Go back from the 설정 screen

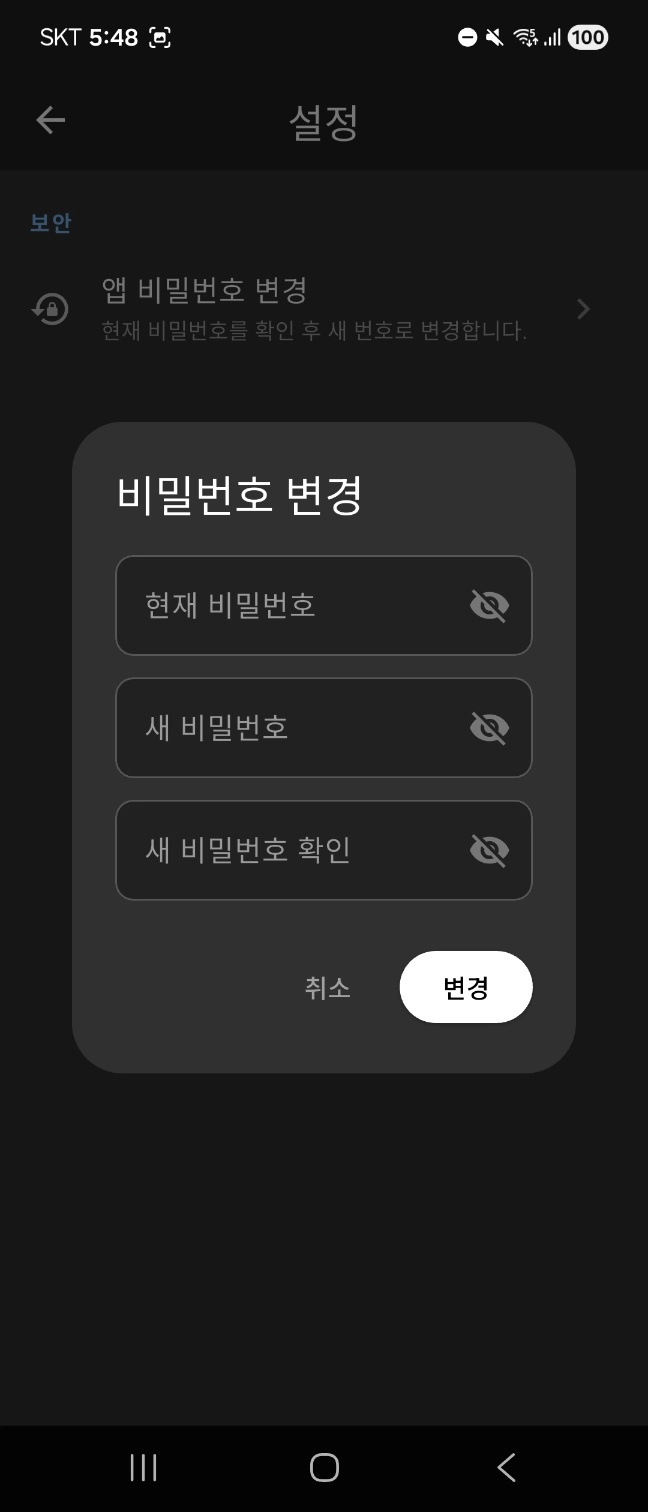click(50, 121)
